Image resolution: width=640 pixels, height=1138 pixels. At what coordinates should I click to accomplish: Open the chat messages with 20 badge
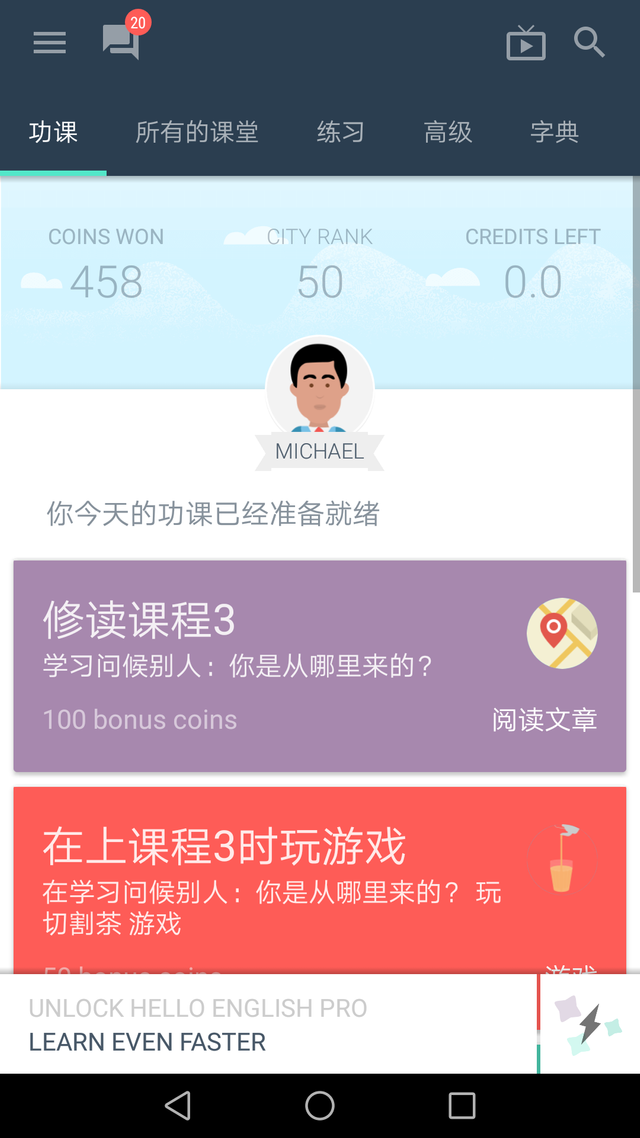point(122,42)
